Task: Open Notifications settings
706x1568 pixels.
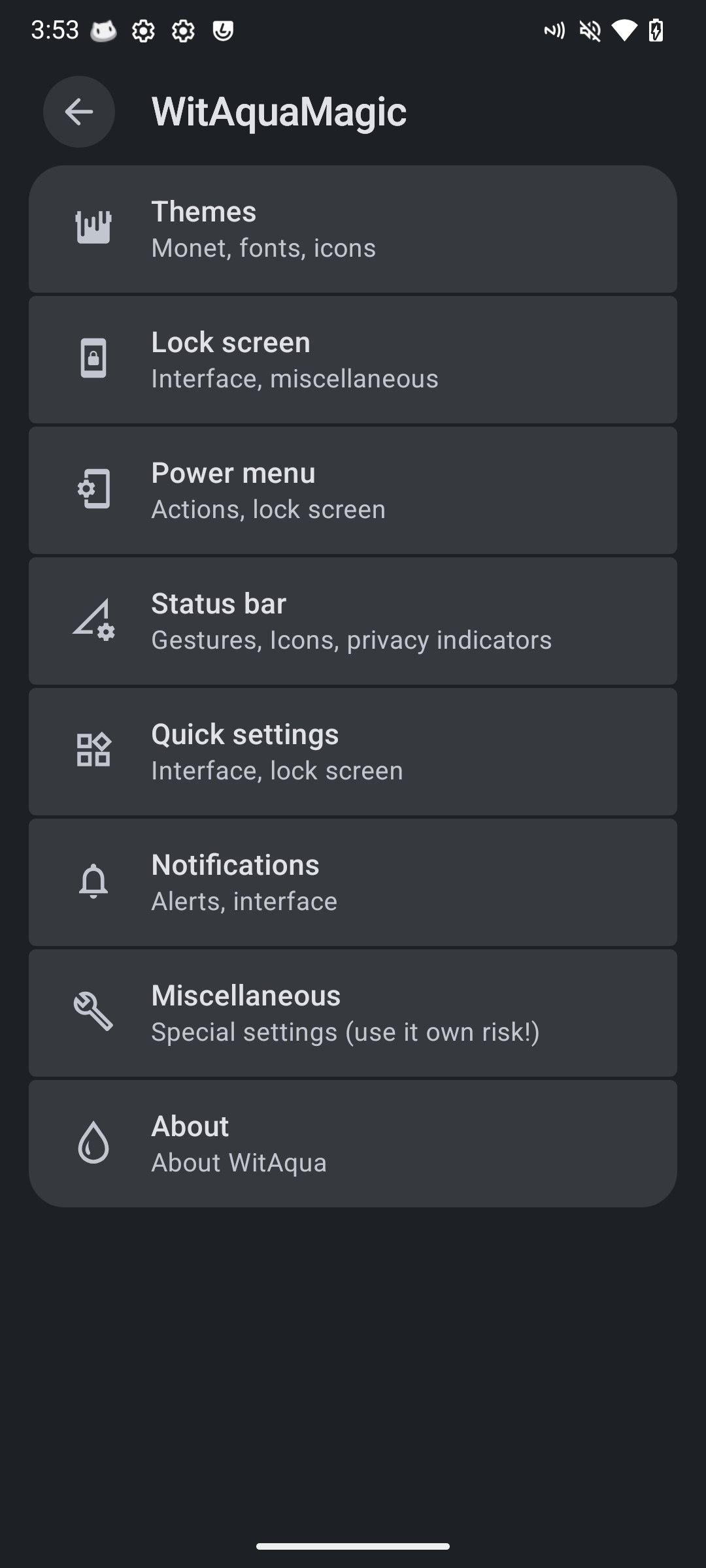Action: [353, 882]
